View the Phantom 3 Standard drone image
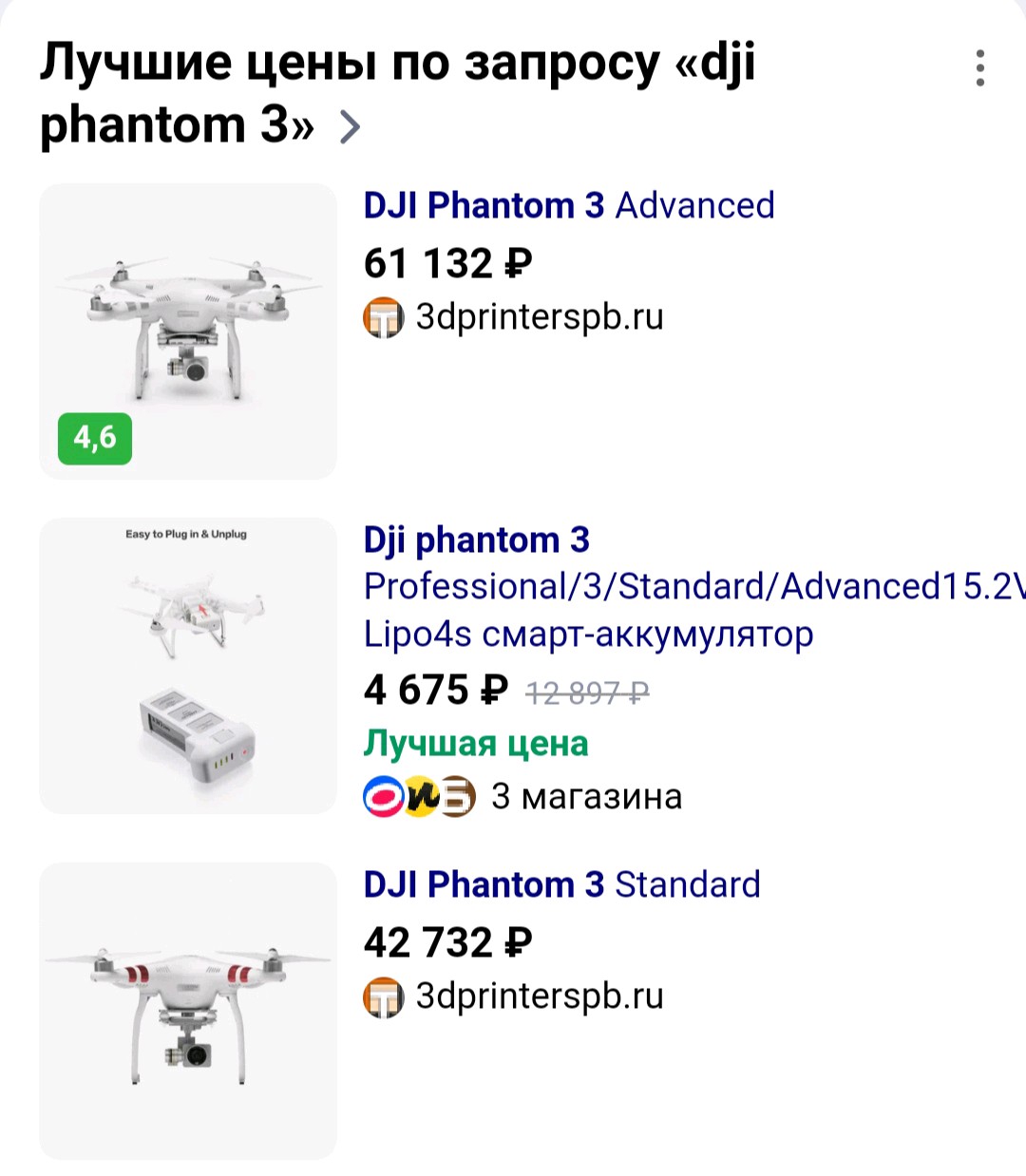The height and width of the screenshot is (1176, 1026). click(188, 1011)
